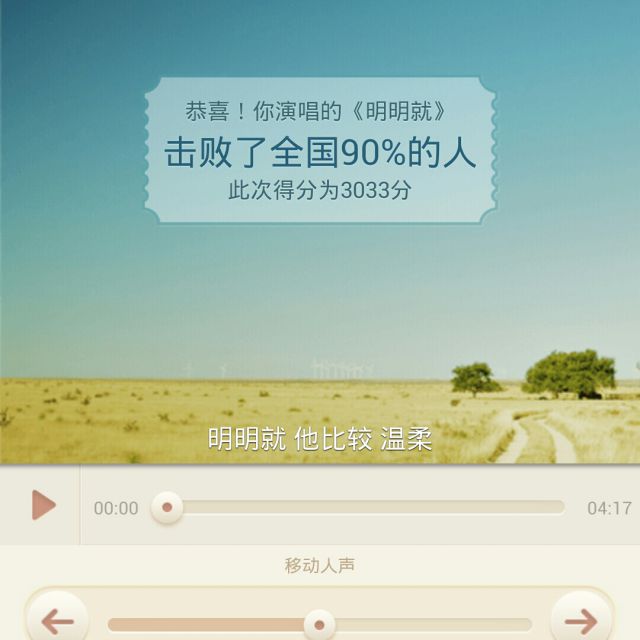
Task: Shift vocals earlier with left arrow
Action: 57,620
